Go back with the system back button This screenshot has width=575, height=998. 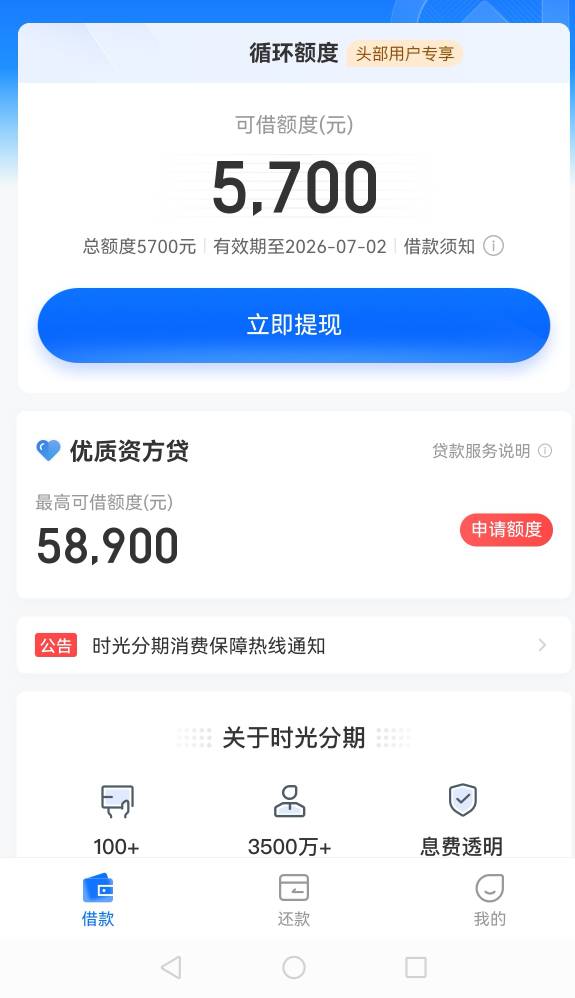click(x=171, y=967)
